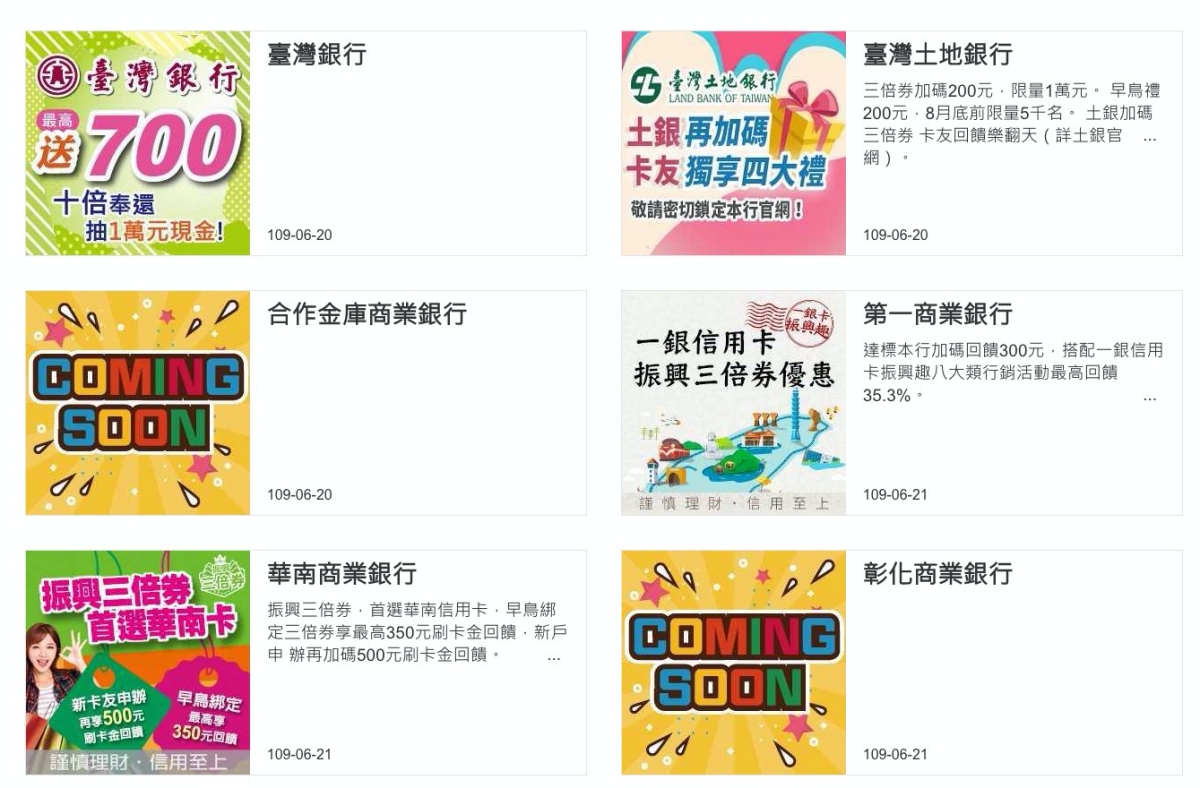The image size is (1200, 788).
Task: Open the 臺灣土地銀行 promotion card
Action: point(937,55)
